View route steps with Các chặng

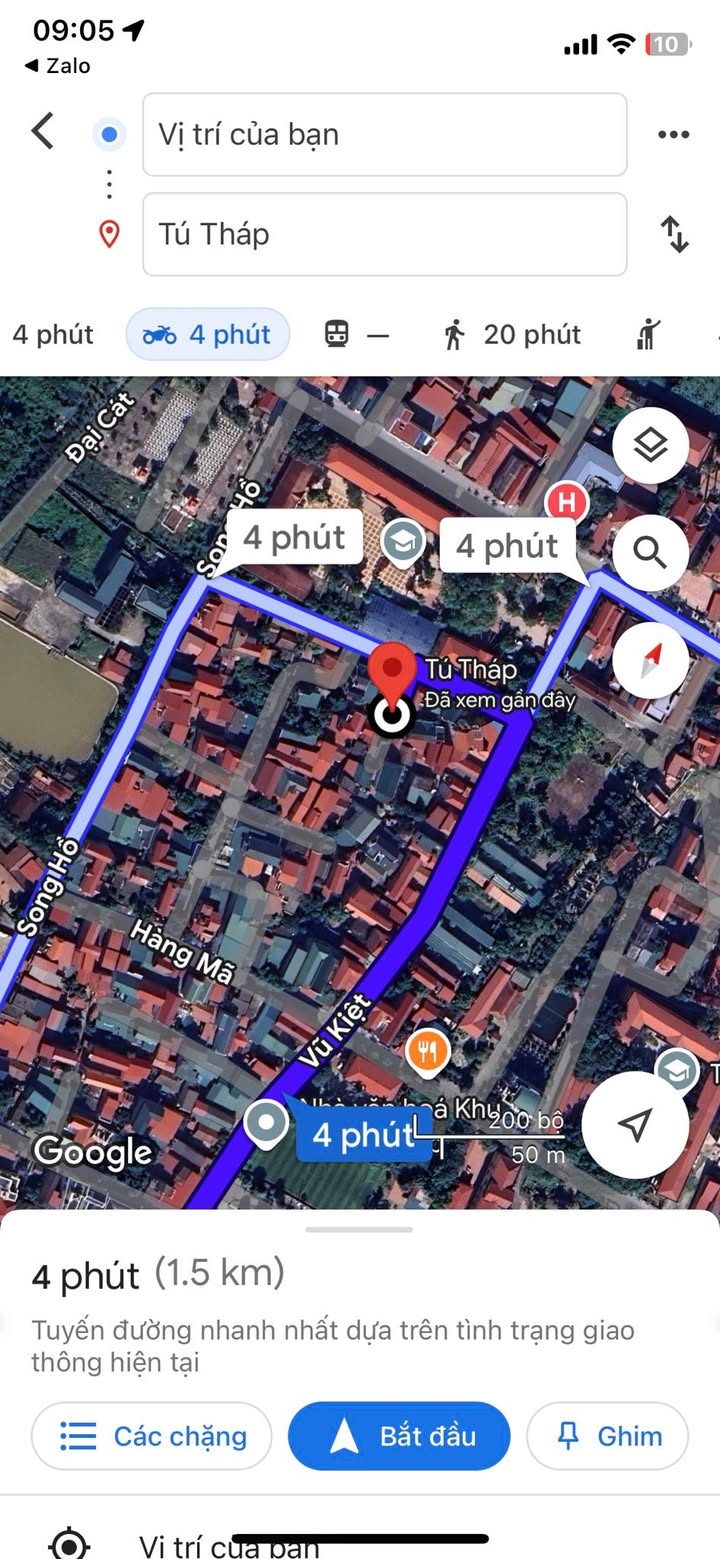pyautogui.click(x=152, y=1436)
